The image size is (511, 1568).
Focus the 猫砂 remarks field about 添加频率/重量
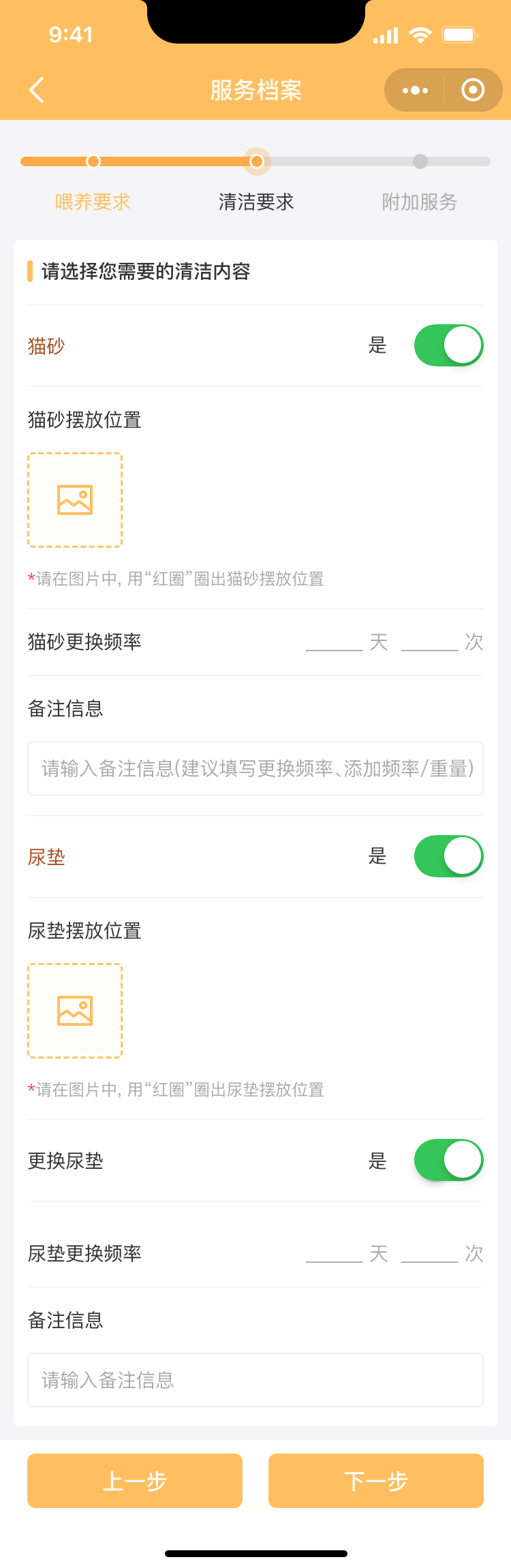(x=255, y=768)
